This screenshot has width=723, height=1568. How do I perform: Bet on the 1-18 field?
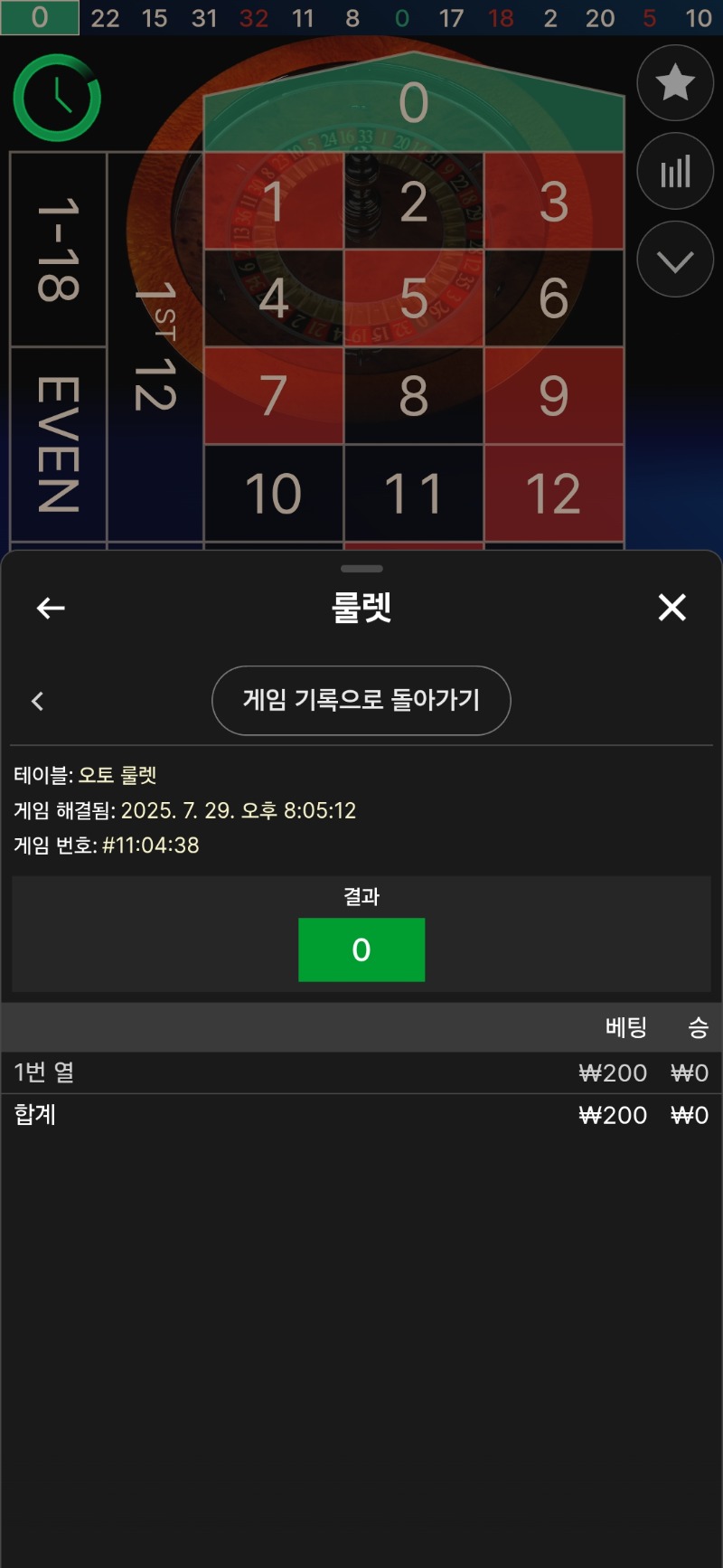coord(59,250)
